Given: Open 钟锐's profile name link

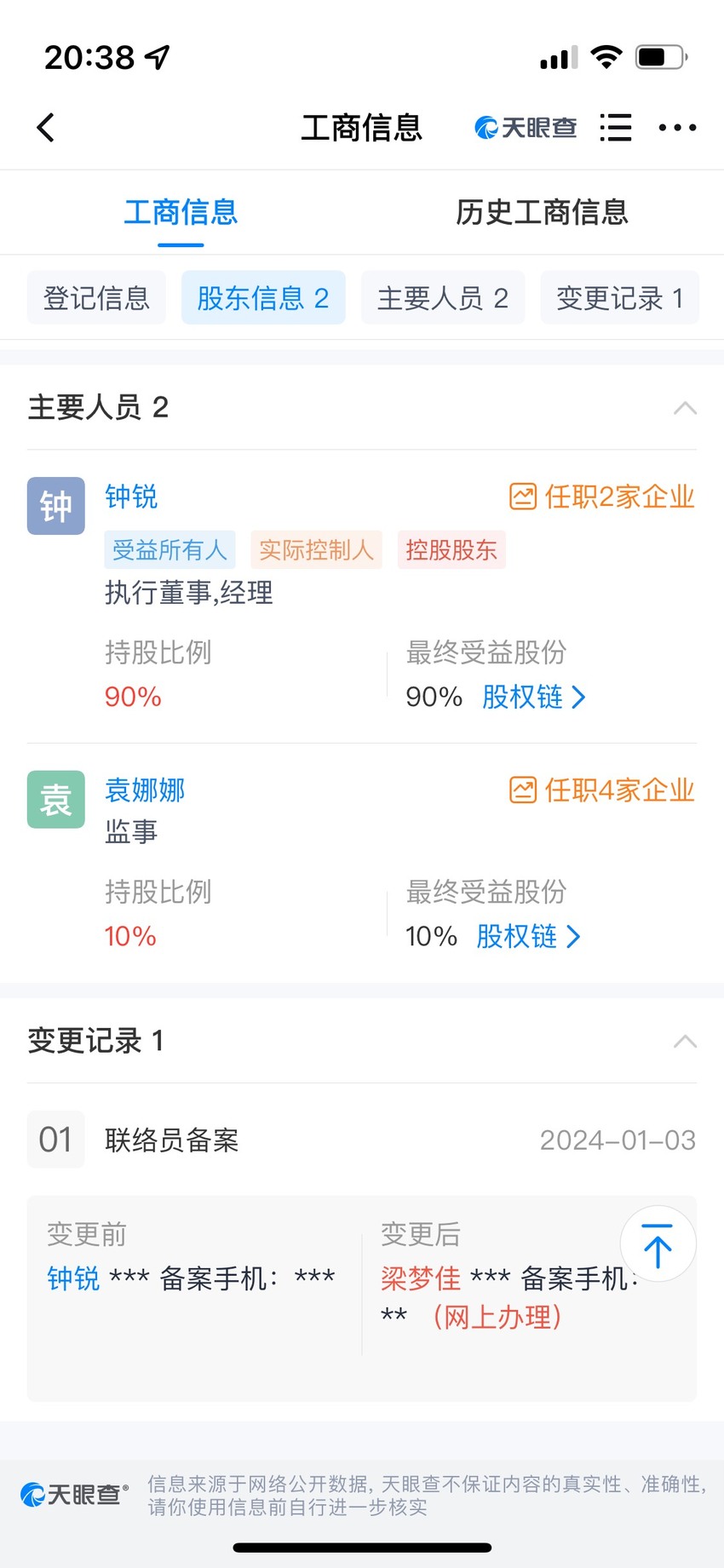Looking at the screenshot, I should click(131, 497).
